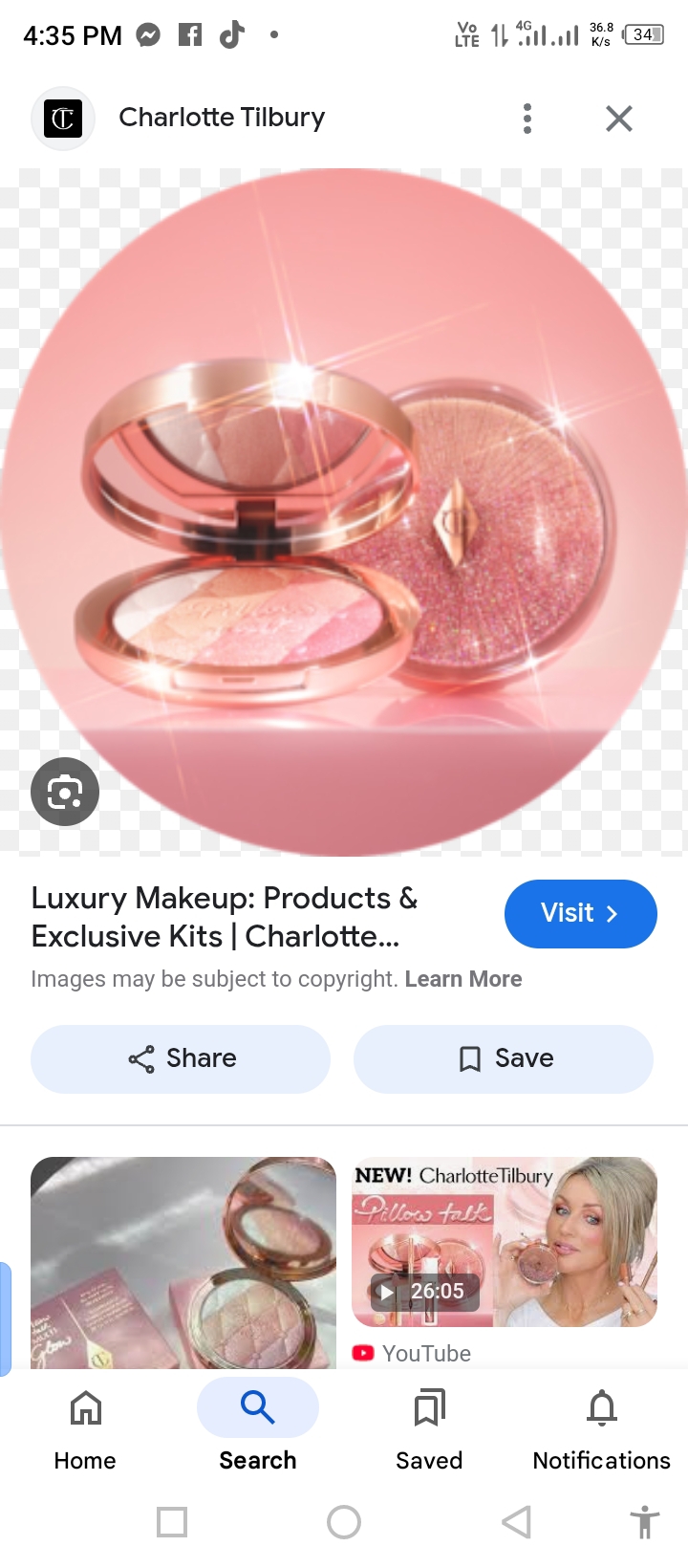Save this image to collection

coord(504,1058)
